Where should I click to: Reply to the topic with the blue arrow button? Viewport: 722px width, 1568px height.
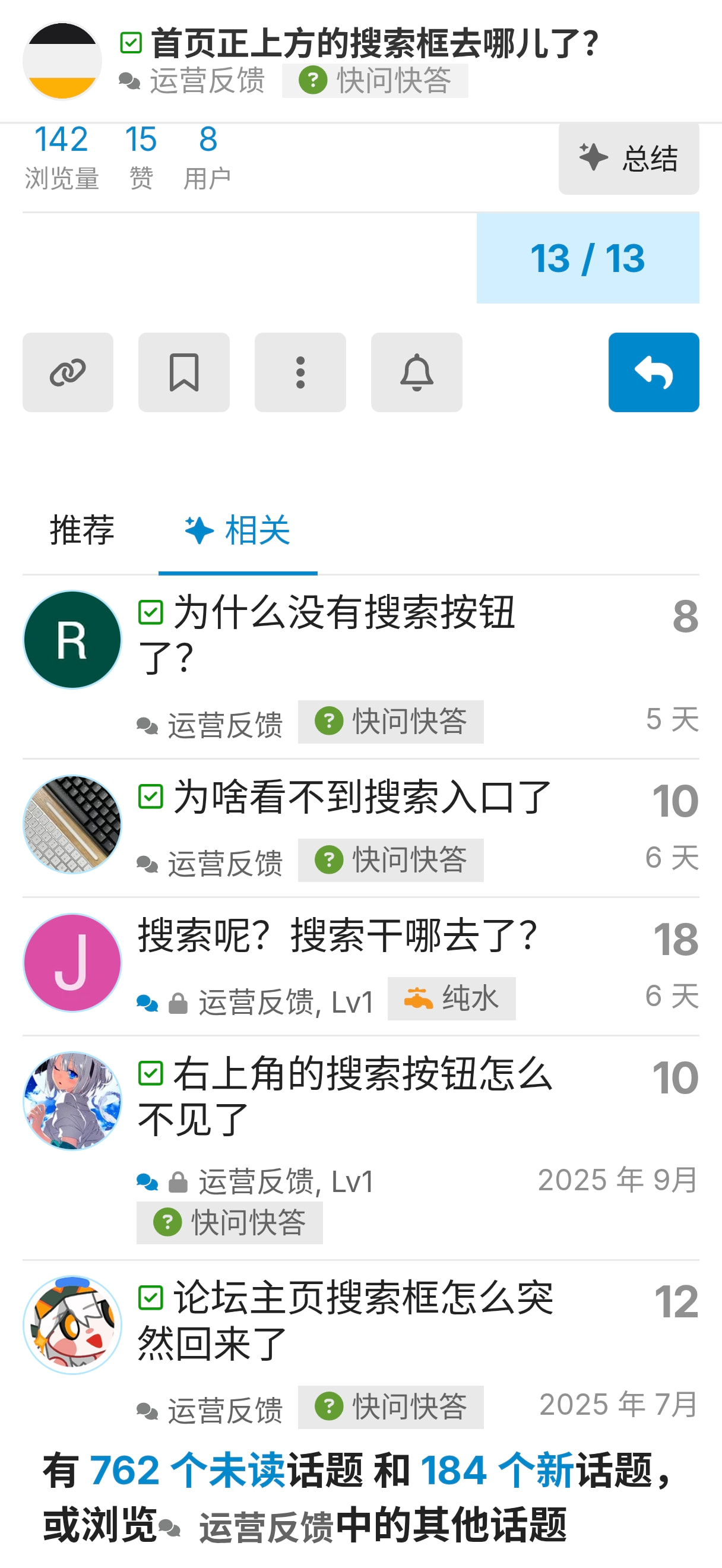[653, 372]
